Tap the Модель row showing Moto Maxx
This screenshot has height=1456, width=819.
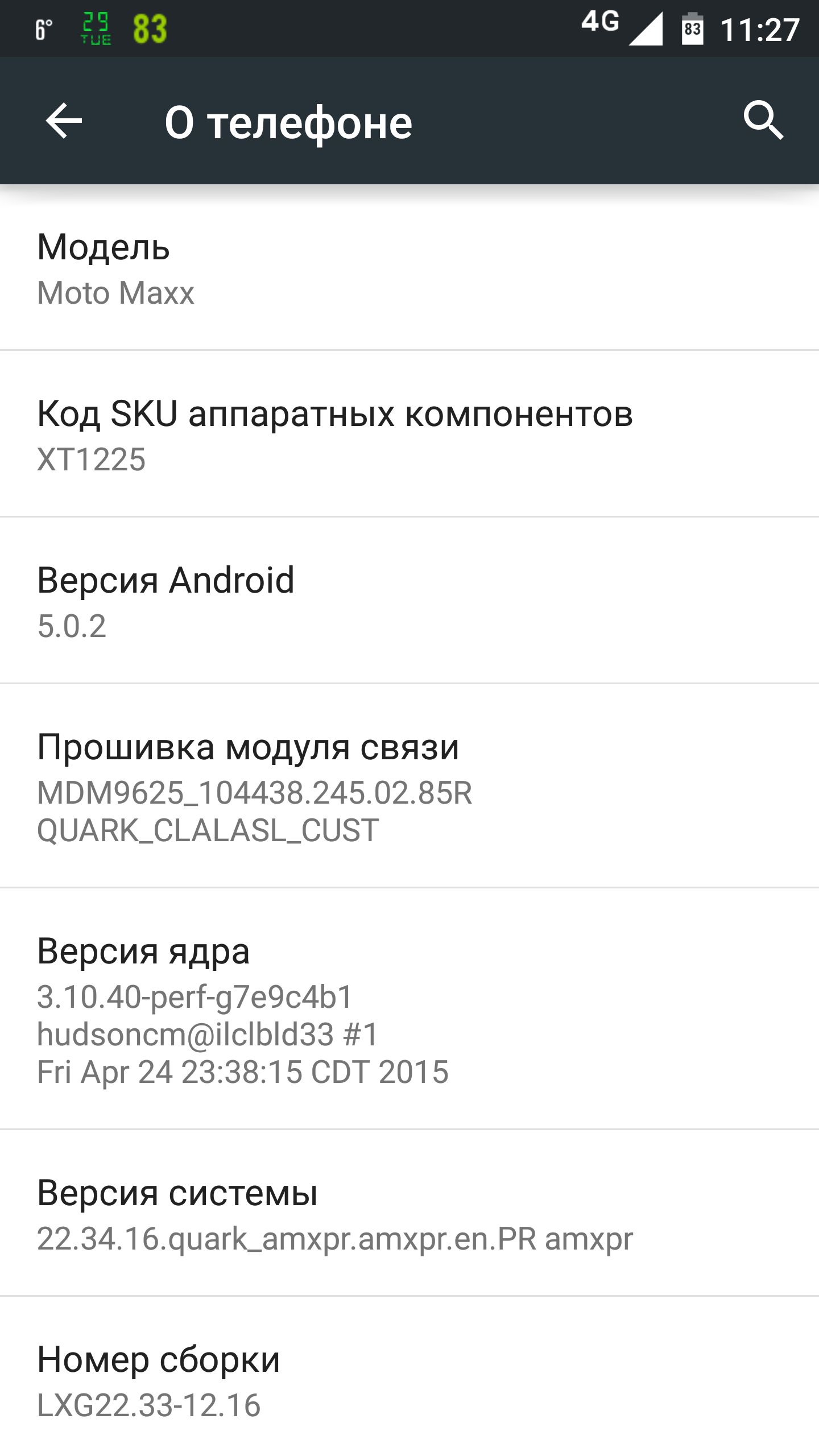pos(409,268)
